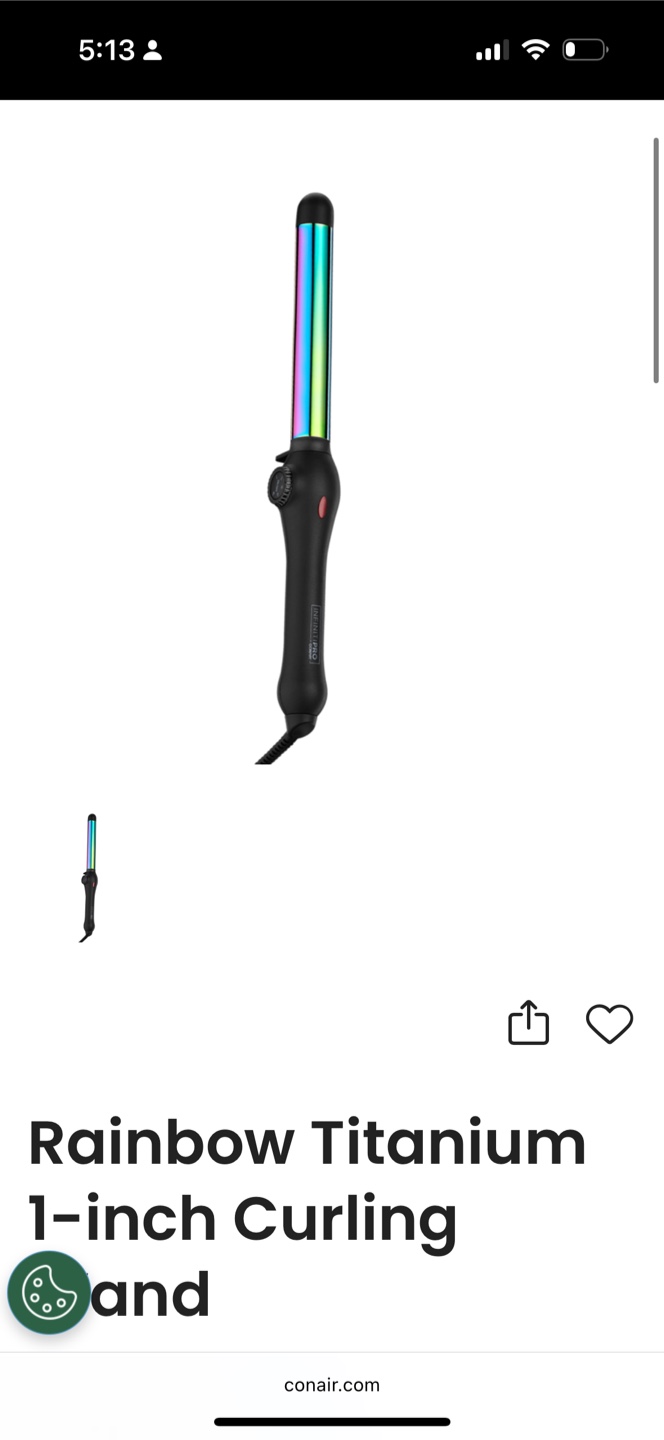Open the cookie preferences button

[x=49, y=1293]
